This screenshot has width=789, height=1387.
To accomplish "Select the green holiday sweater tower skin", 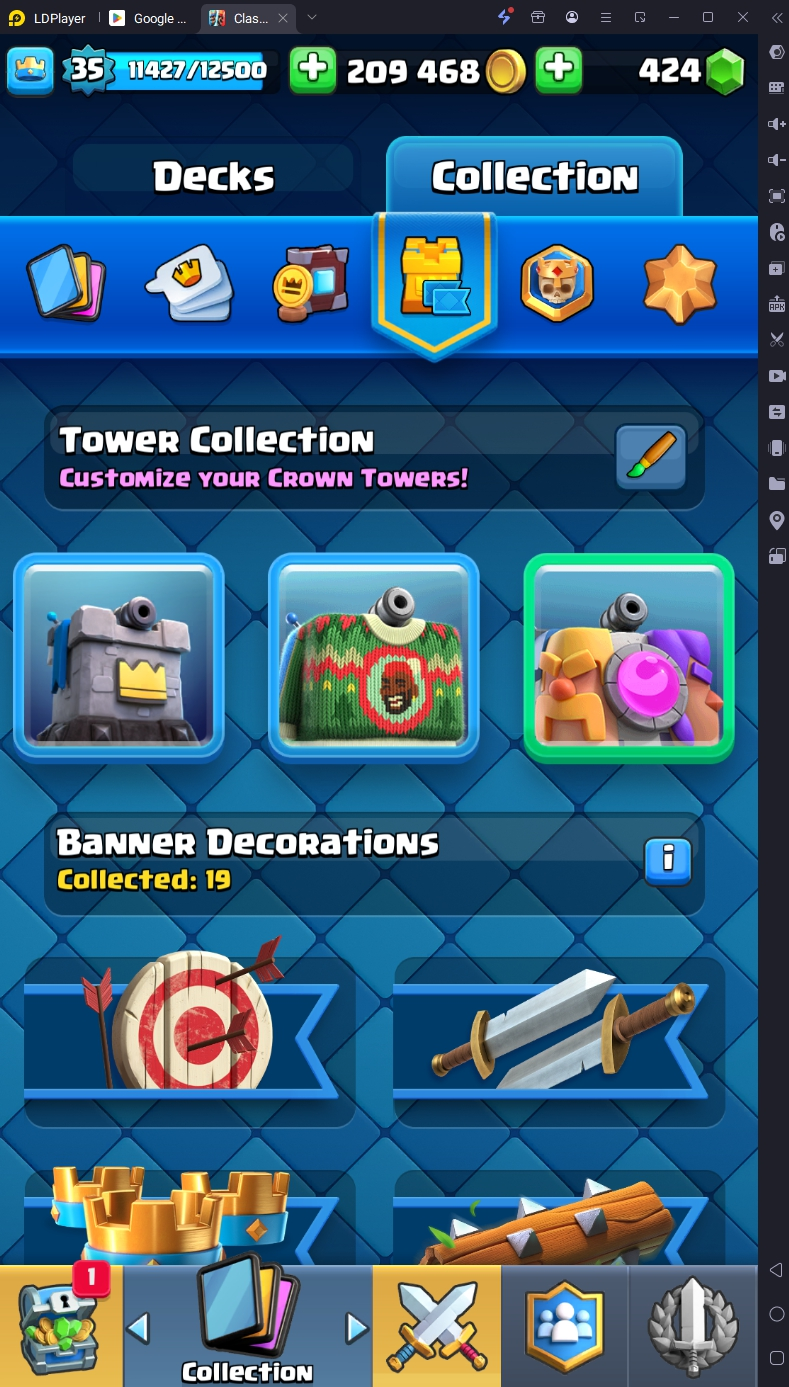I will (373, 655).
